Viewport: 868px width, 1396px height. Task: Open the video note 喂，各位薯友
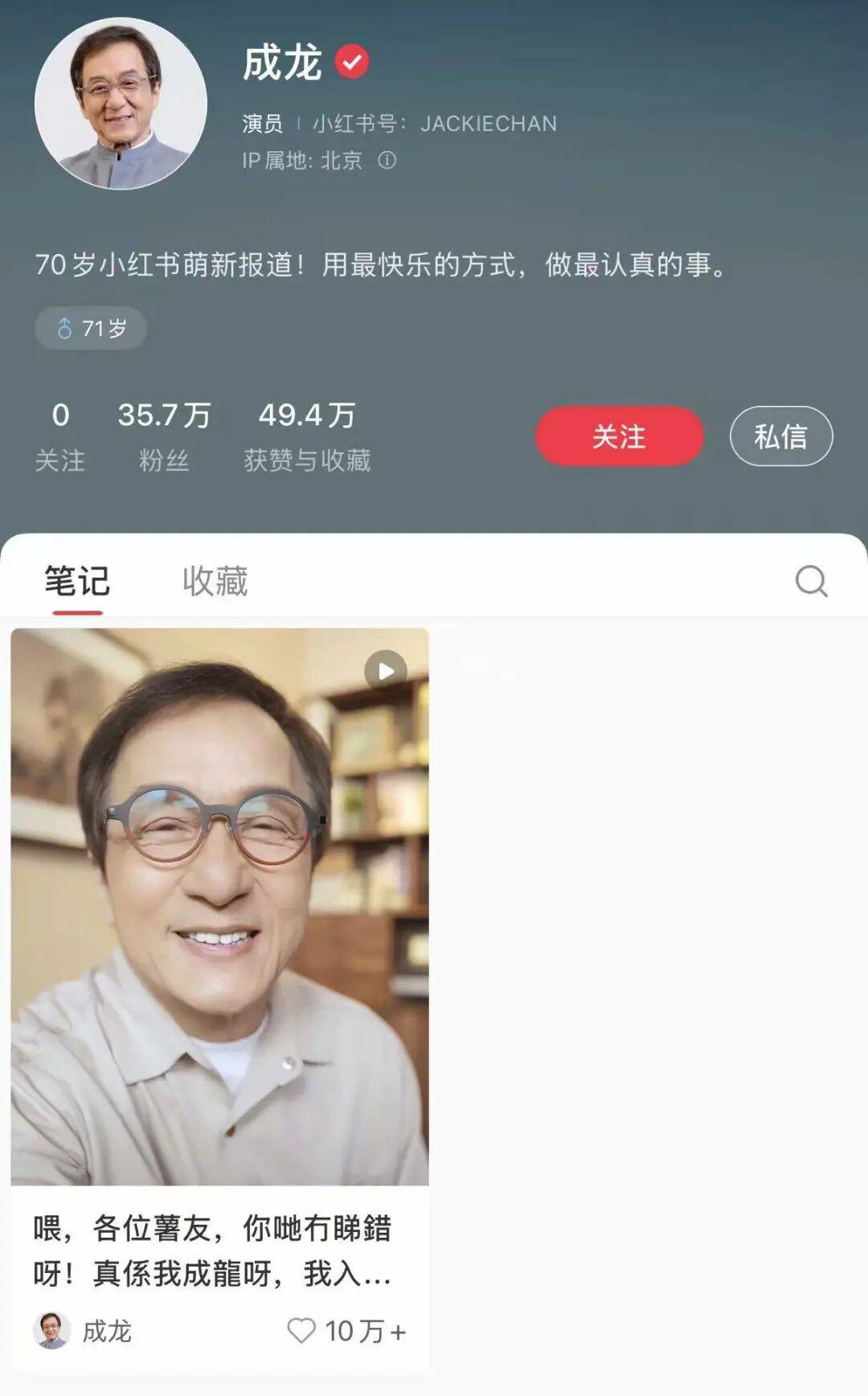click(x=219, y=907)
